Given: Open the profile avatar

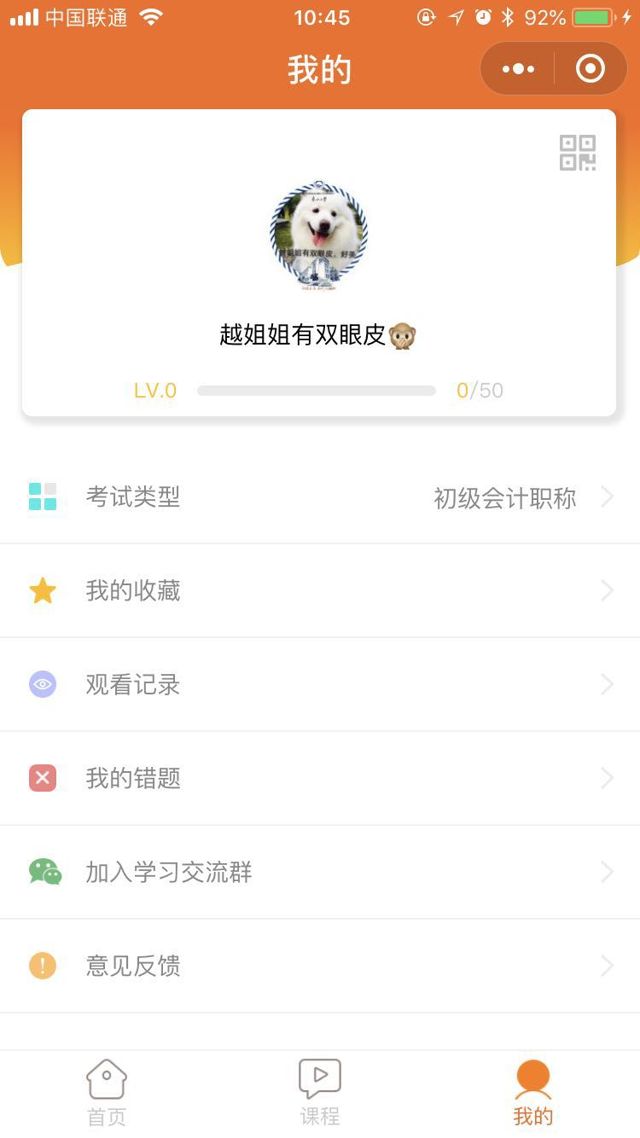Looking at the screenshot, I should (319, 236).
